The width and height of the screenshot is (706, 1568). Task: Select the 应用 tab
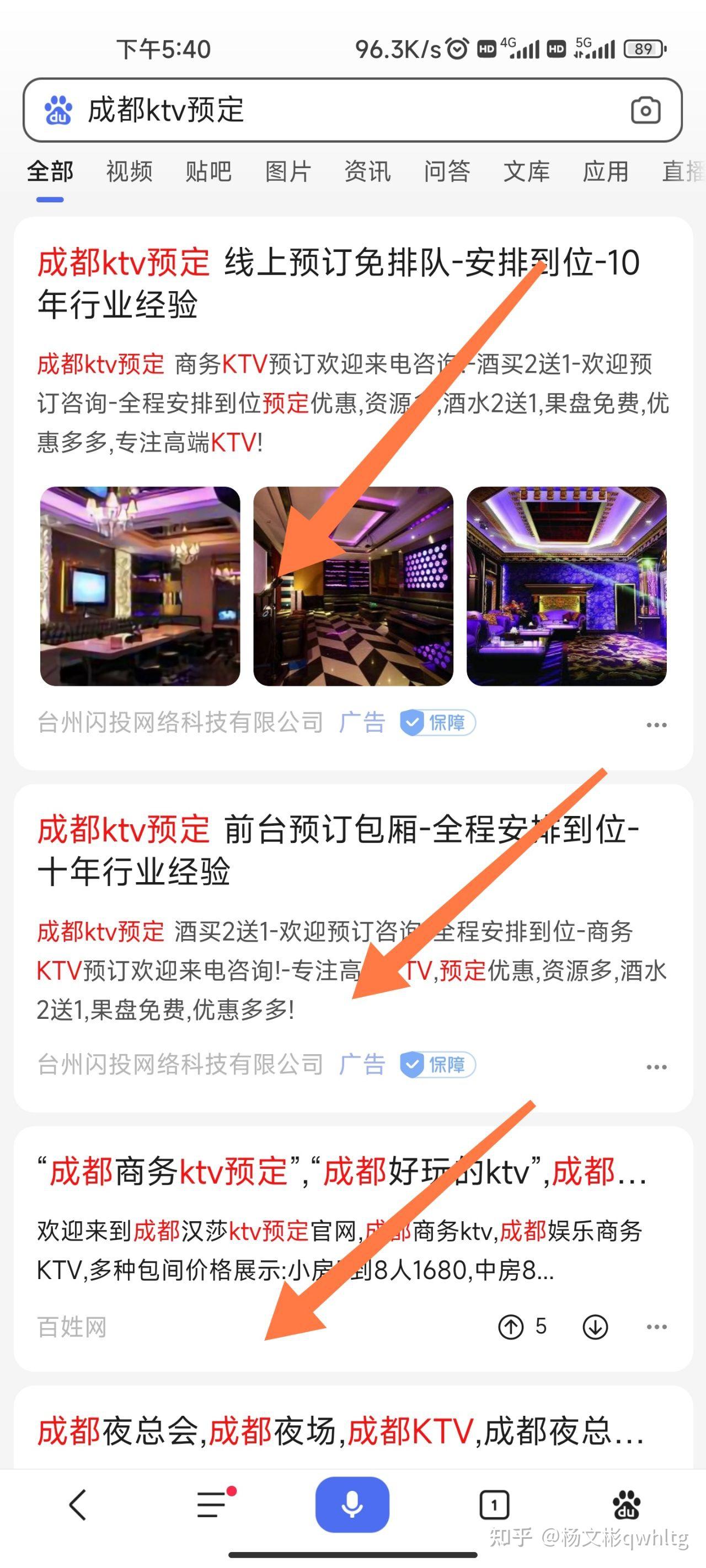coord(606,171)
